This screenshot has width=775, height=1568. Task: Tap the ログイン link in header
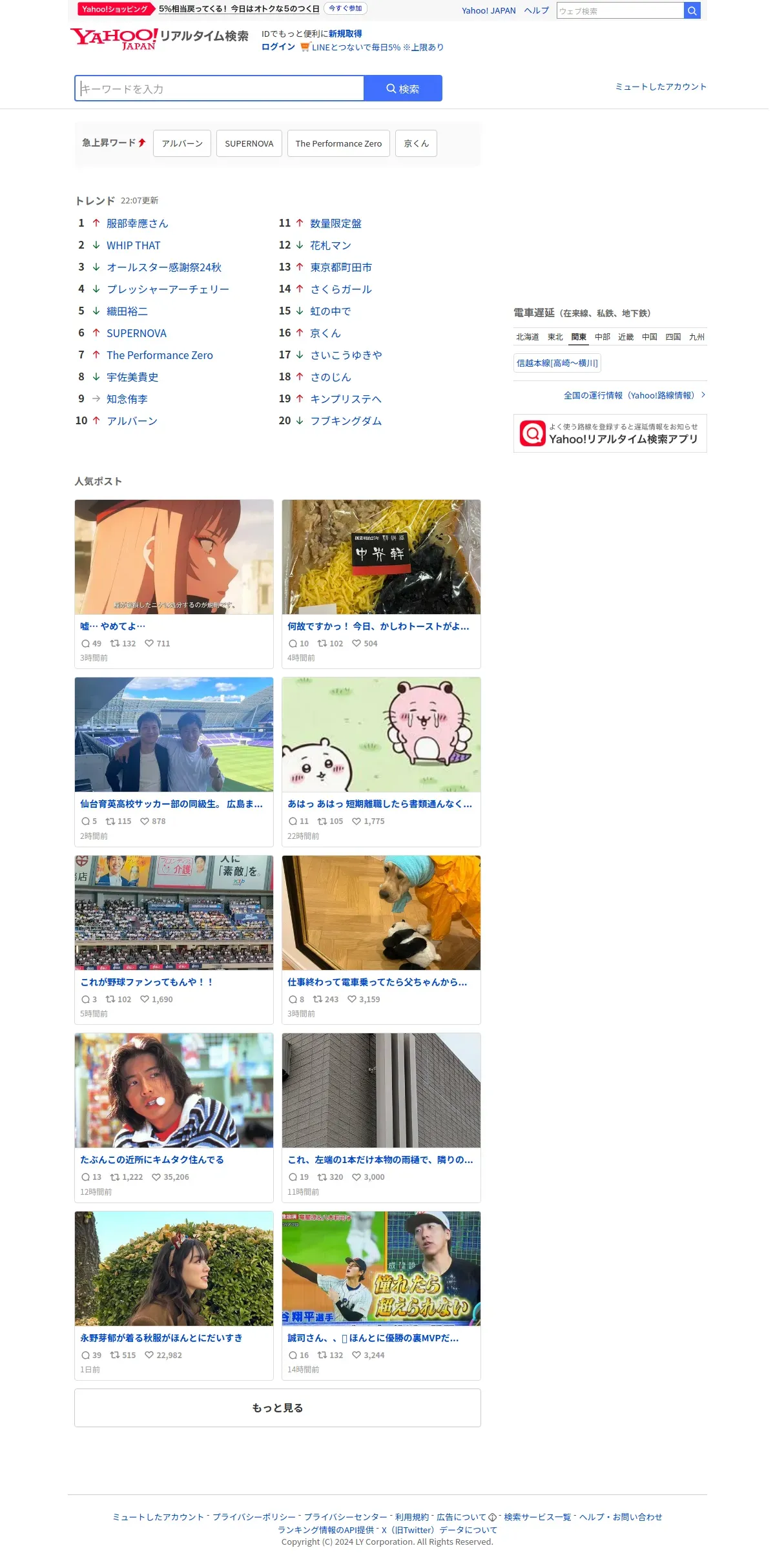pyautogui.click(x=278, y=47)
